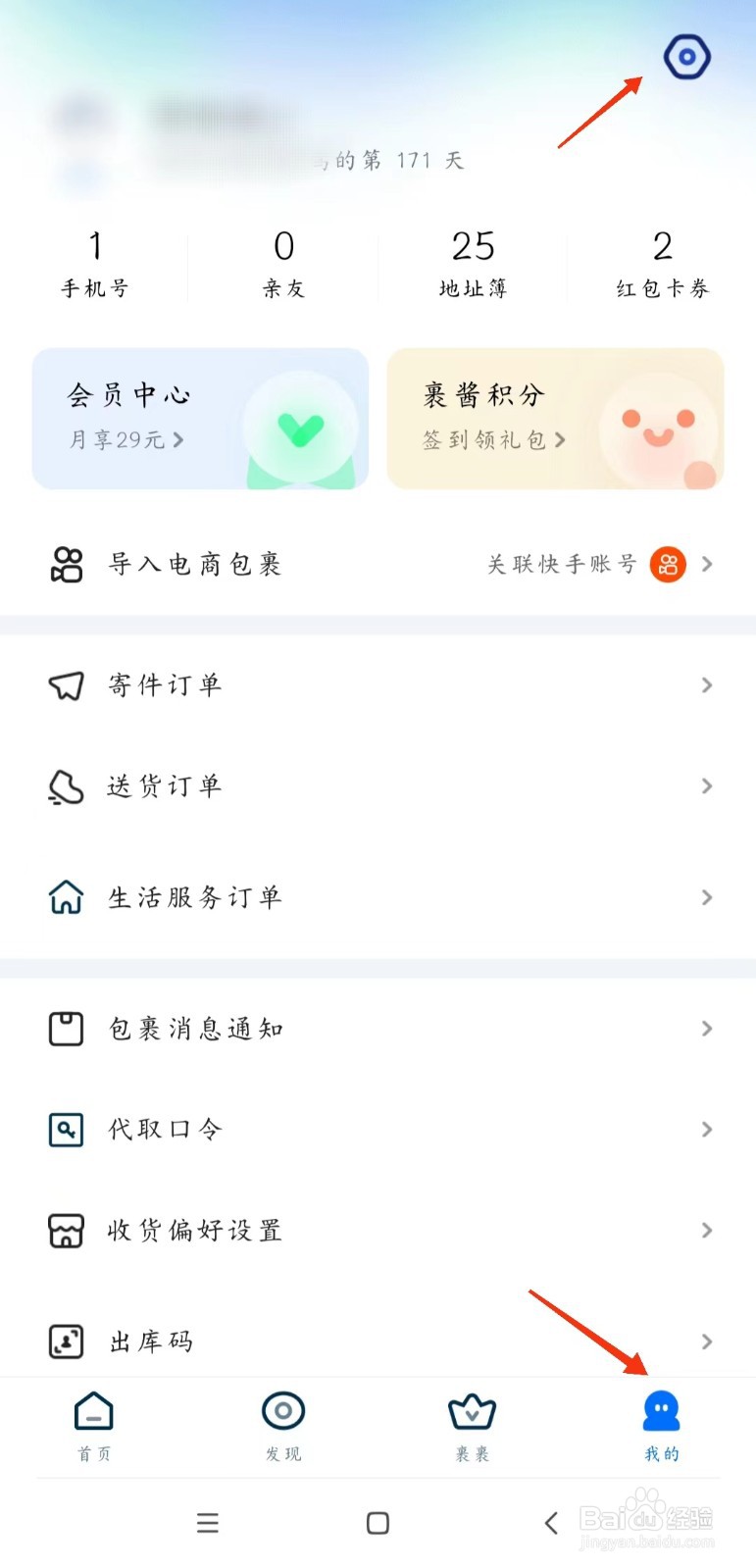Open the 裹酱积分 points card

point(555,419)
